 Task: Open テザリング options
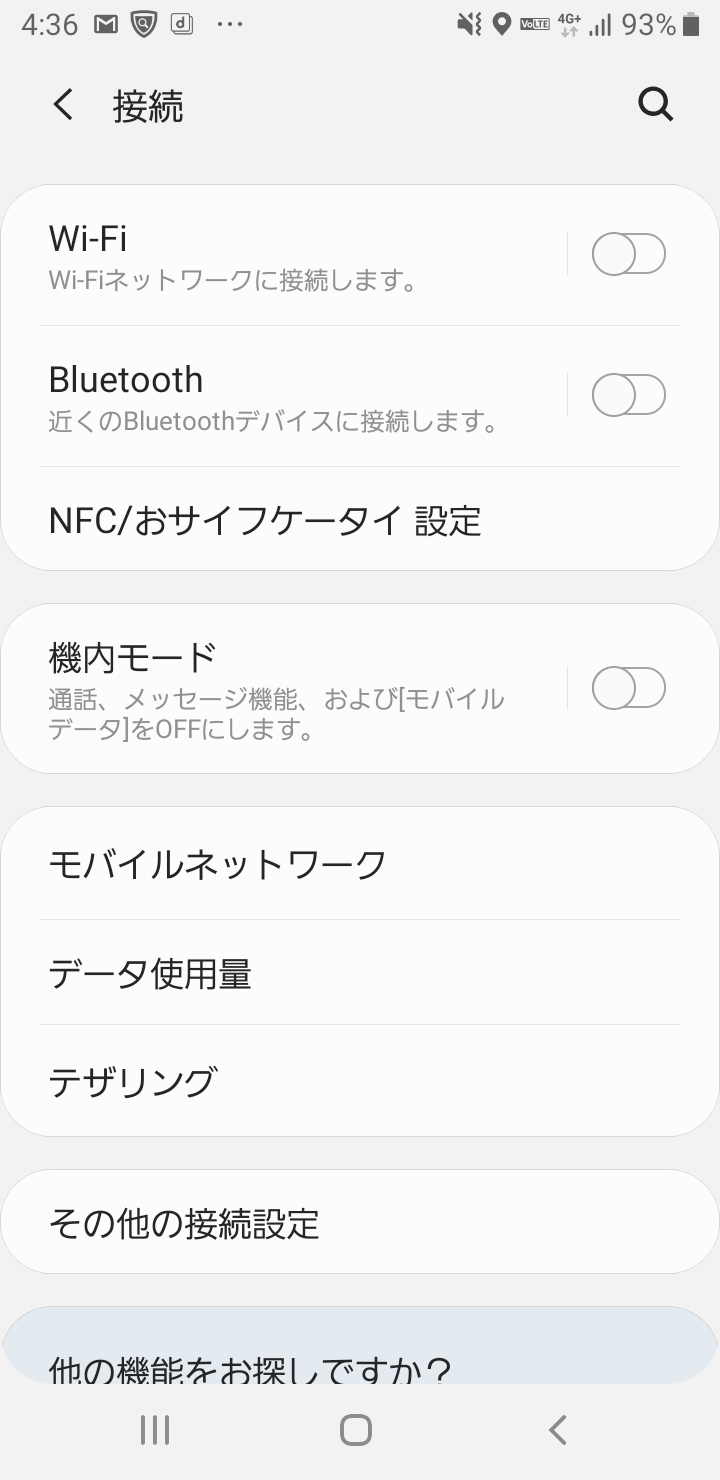click(132, 1081)
